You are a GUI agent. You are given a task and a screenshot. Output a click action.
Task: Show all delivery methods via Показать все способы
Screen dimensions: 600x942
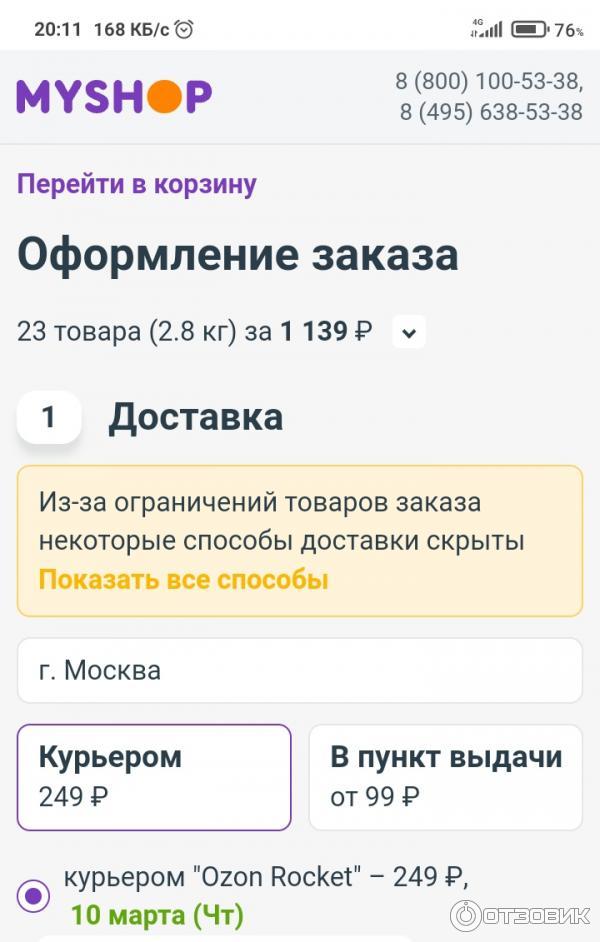(183, 579)
